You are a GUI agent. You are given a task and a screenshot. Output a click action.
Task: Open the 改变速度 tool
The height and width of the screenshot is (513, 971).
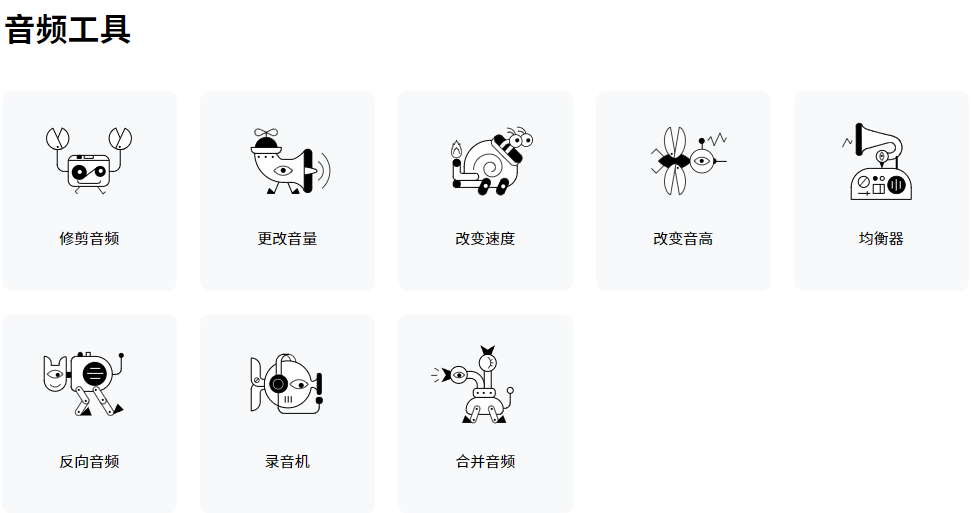point(485,191)
